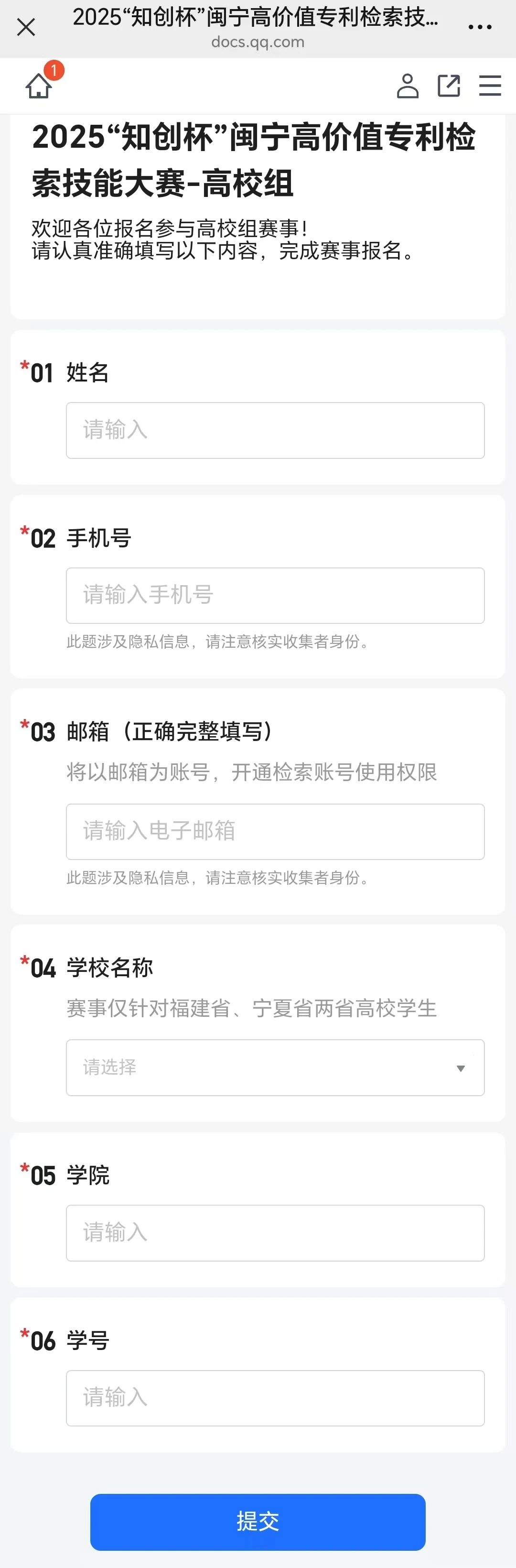
Task: Focus the 姓名 input field
Action: click(x=275, y=430)
